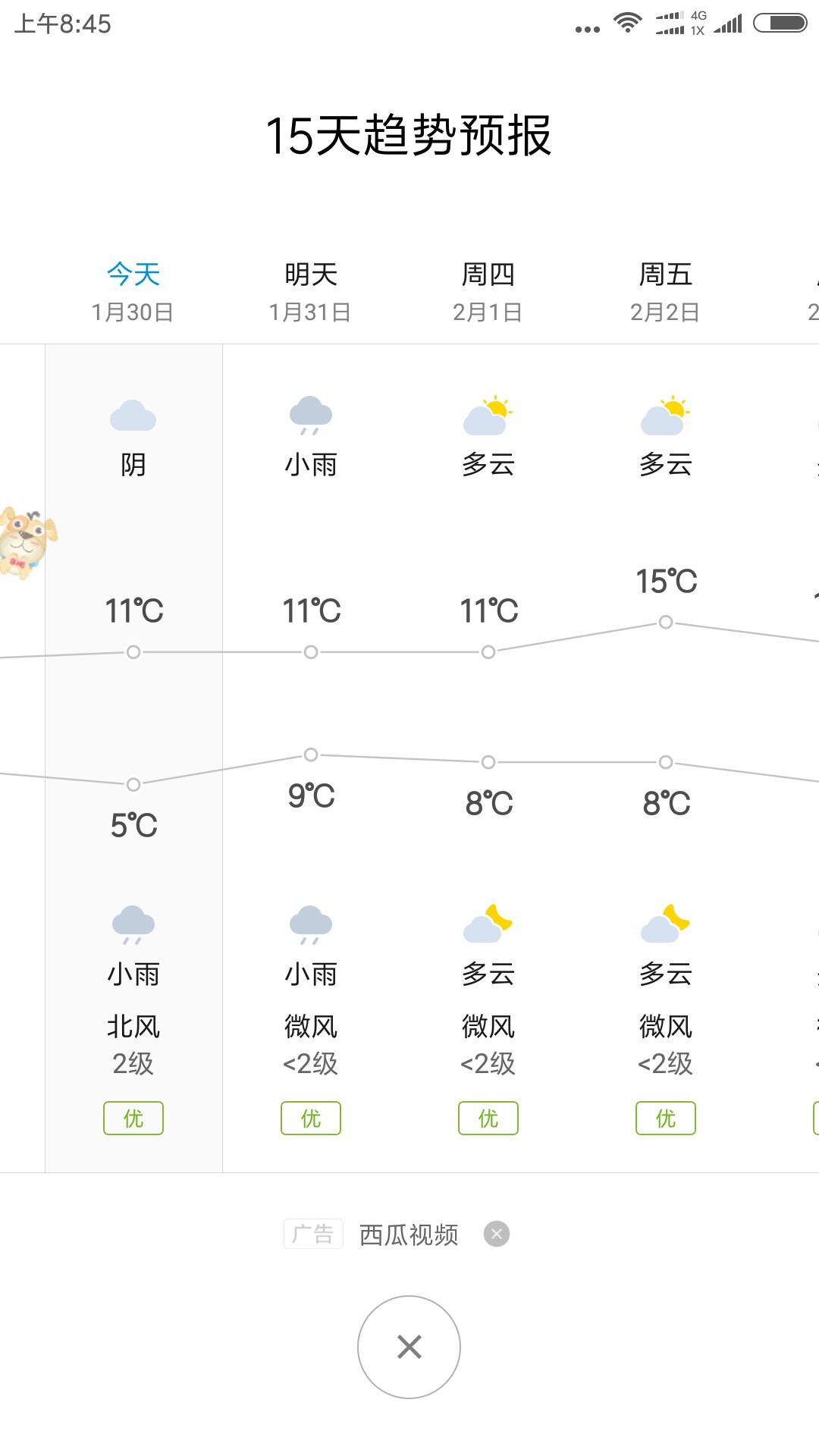The height and width of the screenshot is (1456, 819).
Task: Close the 15-day forecast with the round X button
Action: point(409,1347)
